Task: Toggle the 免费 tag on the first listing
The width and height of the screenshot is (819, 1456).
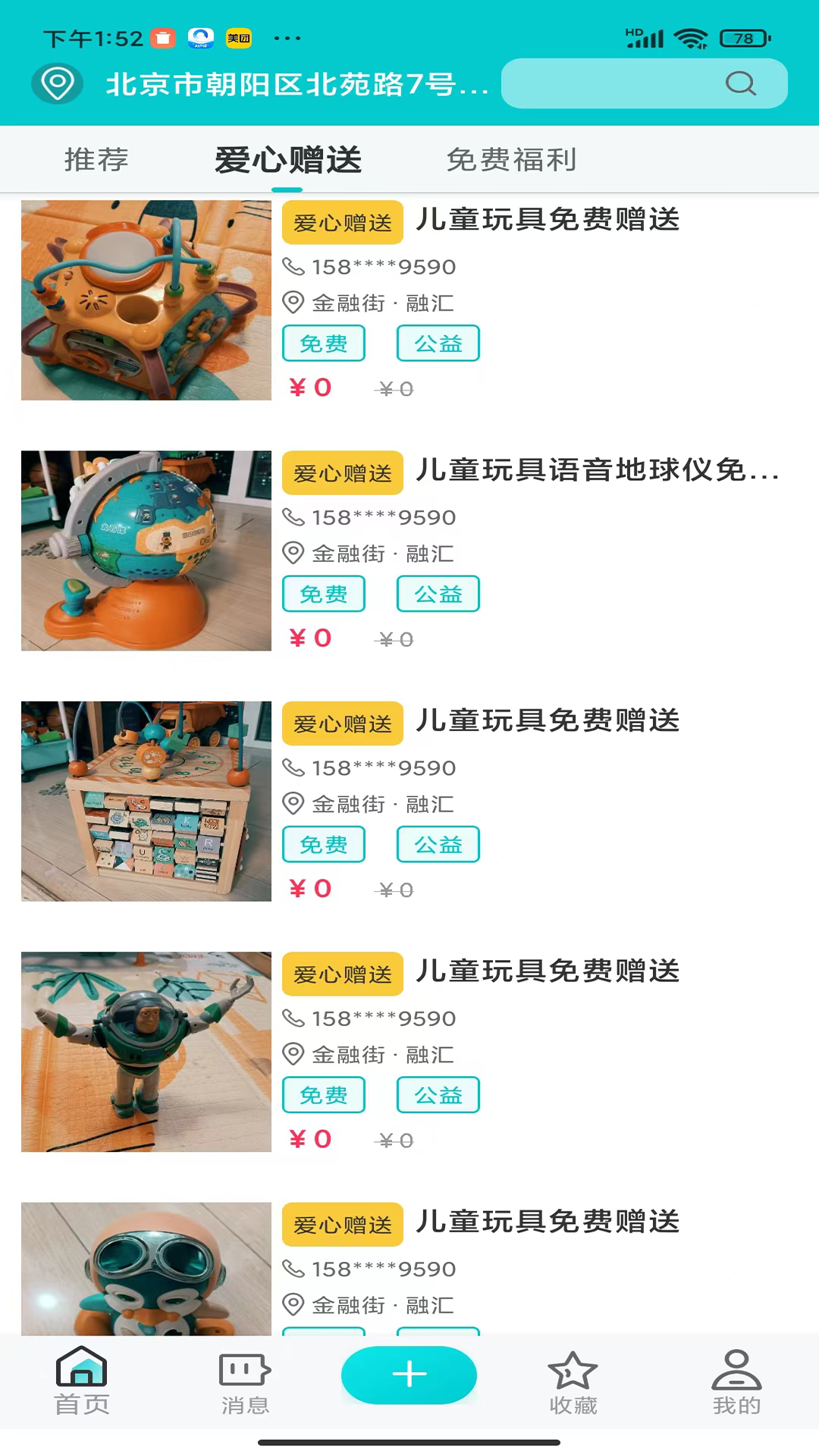Action: pos(324,343)
